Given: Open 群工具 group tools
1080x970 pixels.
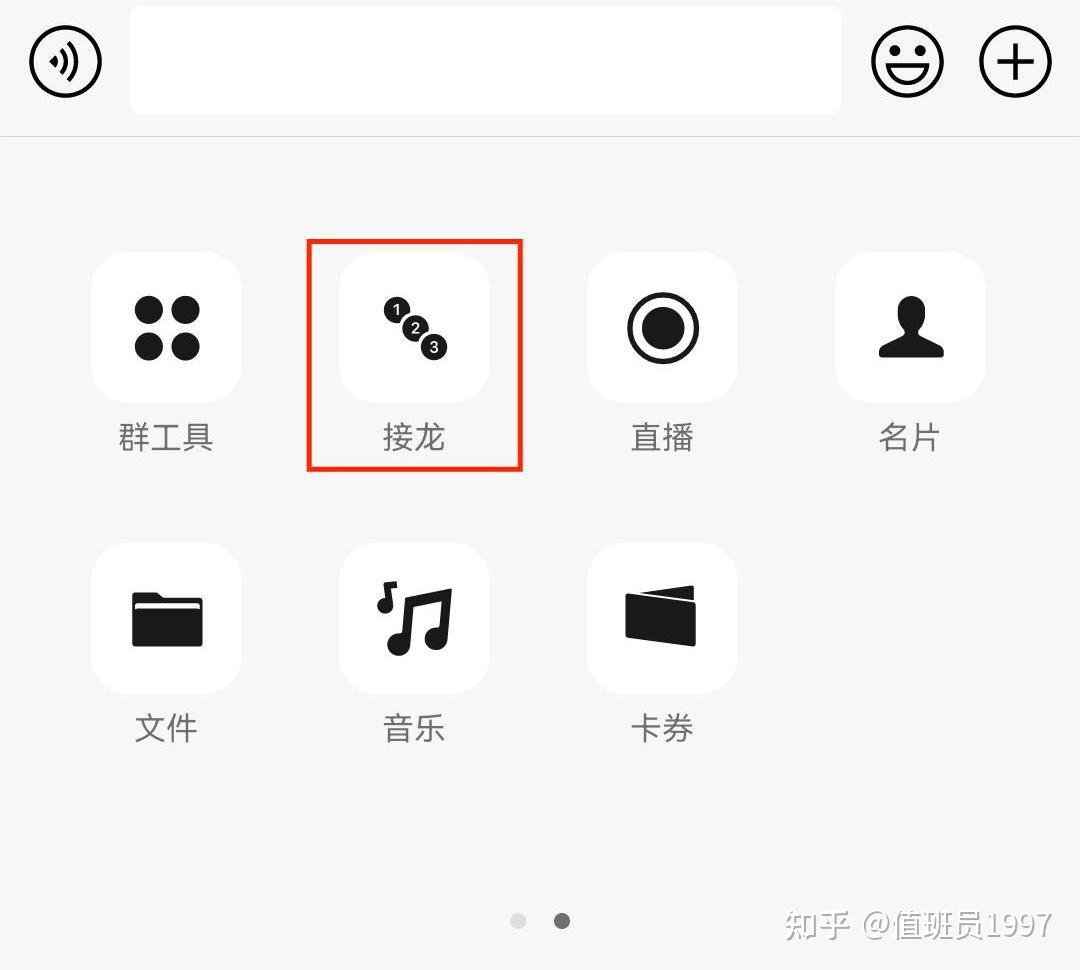Looking at the screenshot, I should 166,328.
